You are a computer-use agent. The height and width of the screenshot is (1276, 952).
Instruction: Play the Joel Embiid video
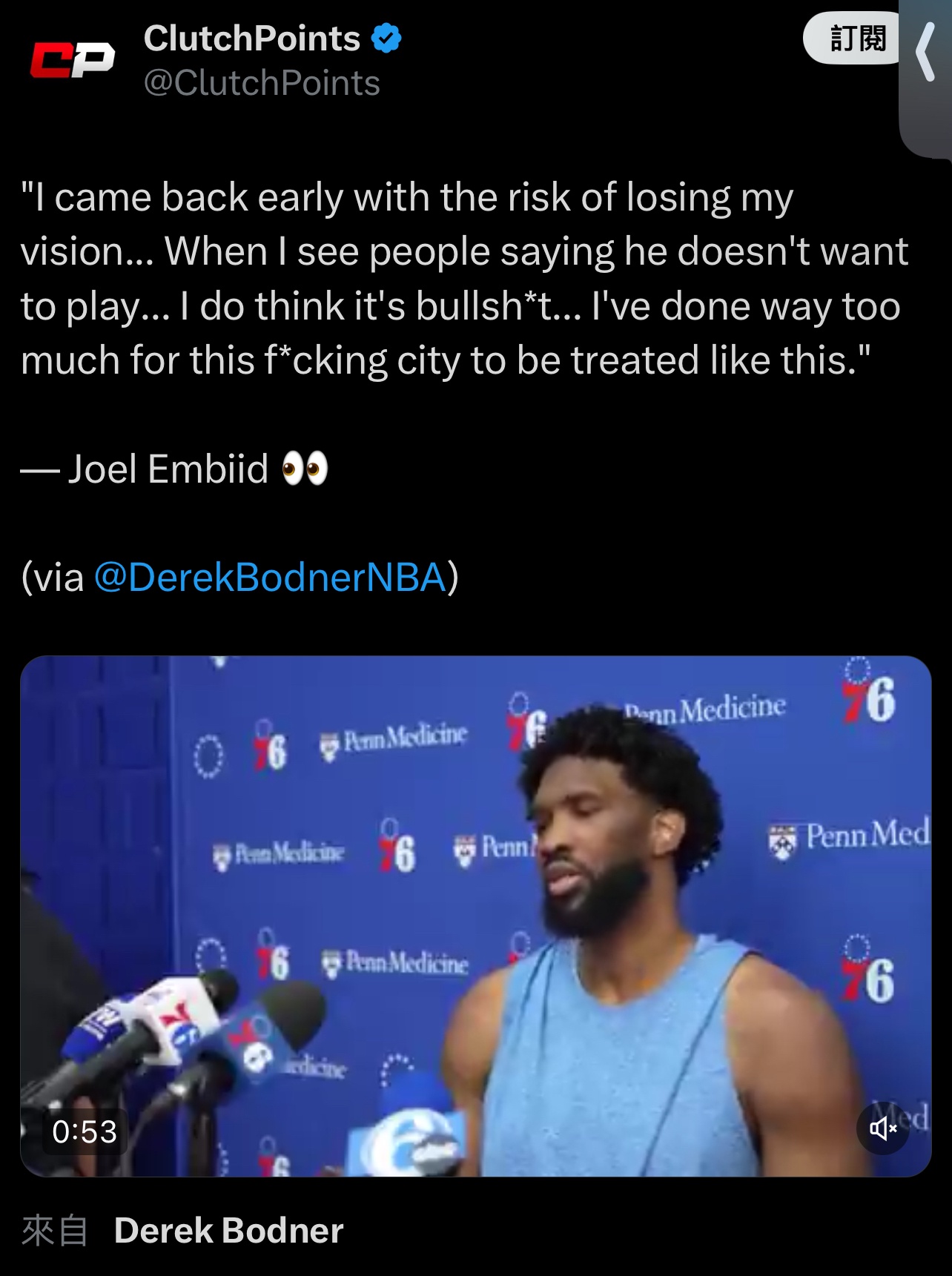click(475, 916)
